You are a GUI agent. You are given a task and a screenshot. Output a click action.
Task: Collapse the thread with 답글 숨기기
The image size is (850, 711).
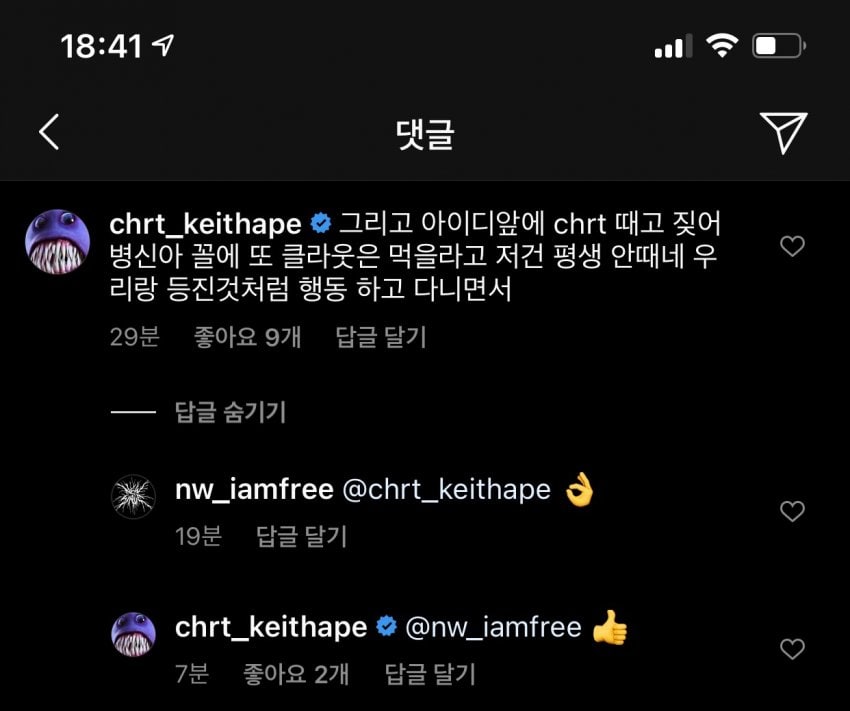coord(230,412)
